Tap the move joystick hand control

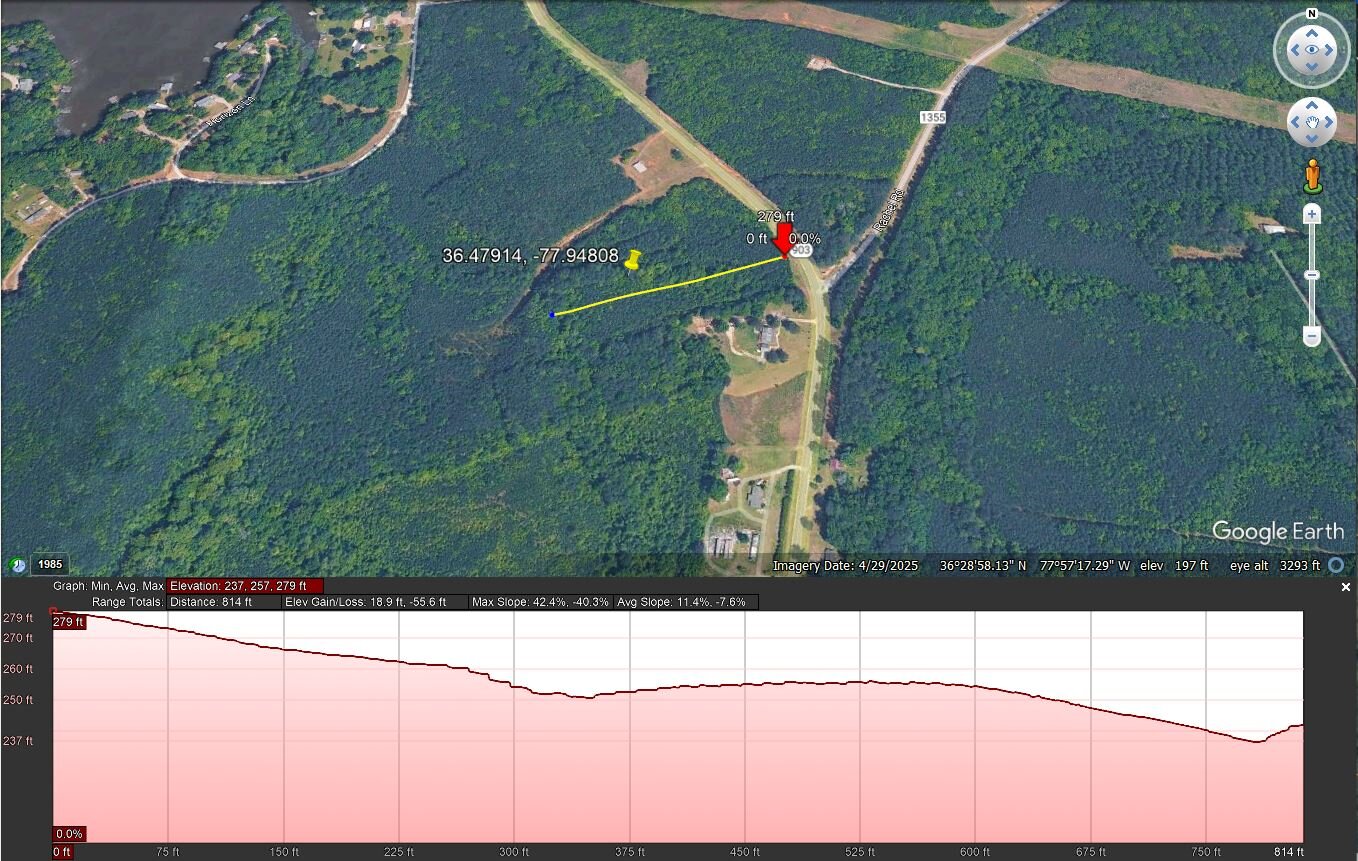(x=1312, y=122)
